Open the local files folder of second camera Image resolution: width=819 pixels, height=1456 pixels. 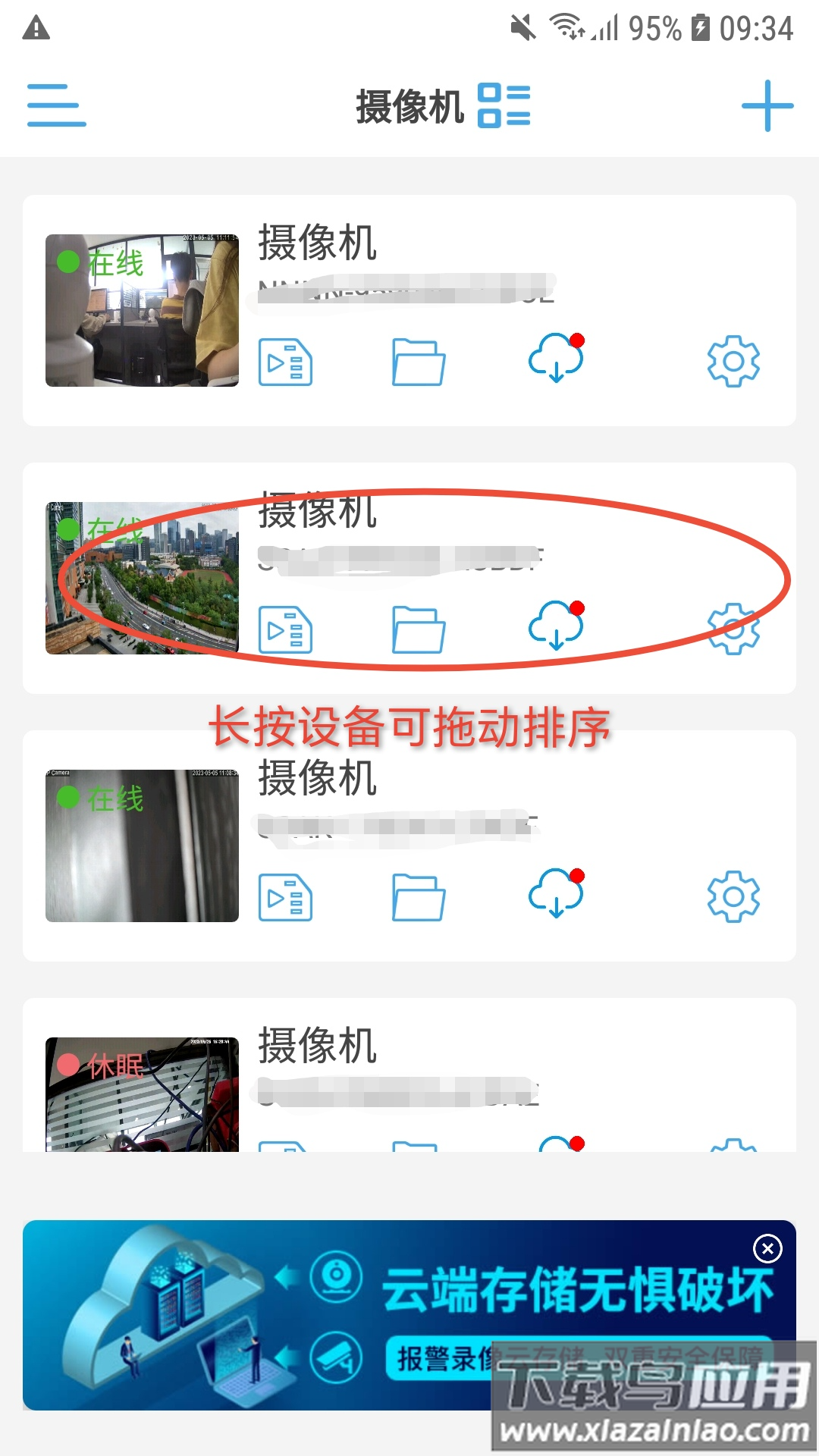pyautogui.click(x=418, y=629)
